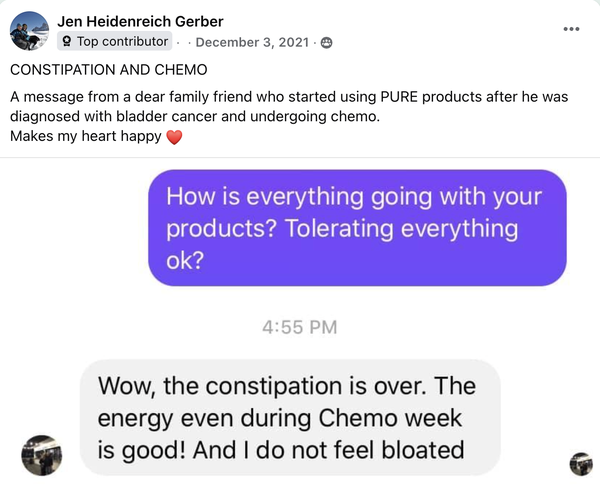Open the December 3, 2021 post timestamp
600x491 pixels.
pos(255,42)
